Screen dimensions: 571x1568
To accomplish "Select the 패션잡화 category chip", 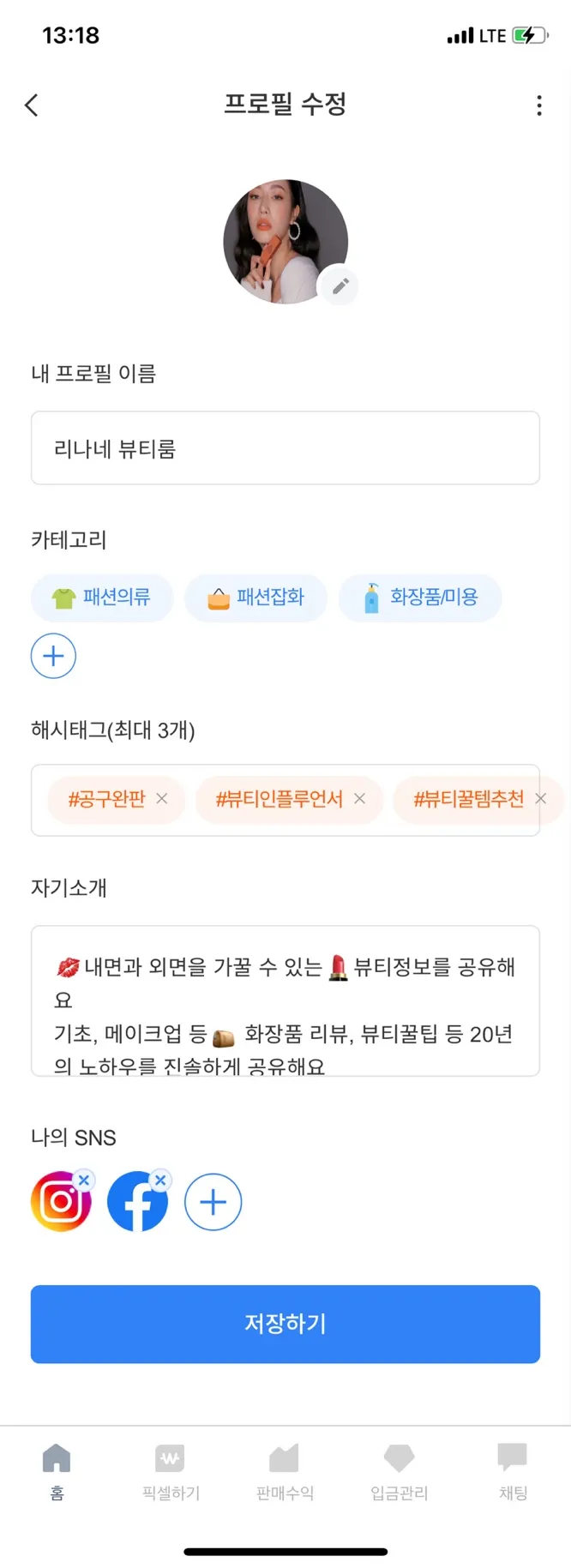I will (255, 598).
